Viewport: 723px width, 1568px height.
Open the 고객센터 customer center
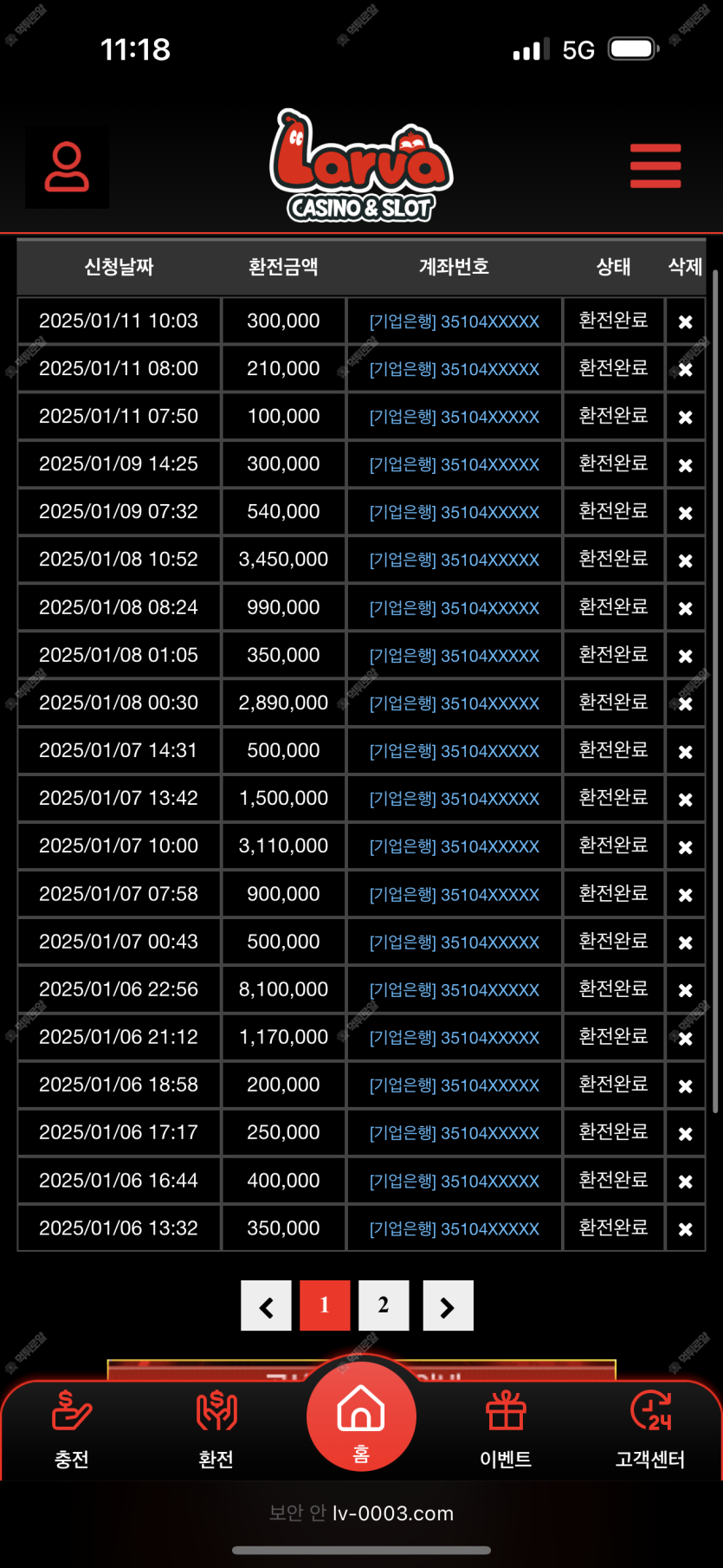pos(650,1429)
